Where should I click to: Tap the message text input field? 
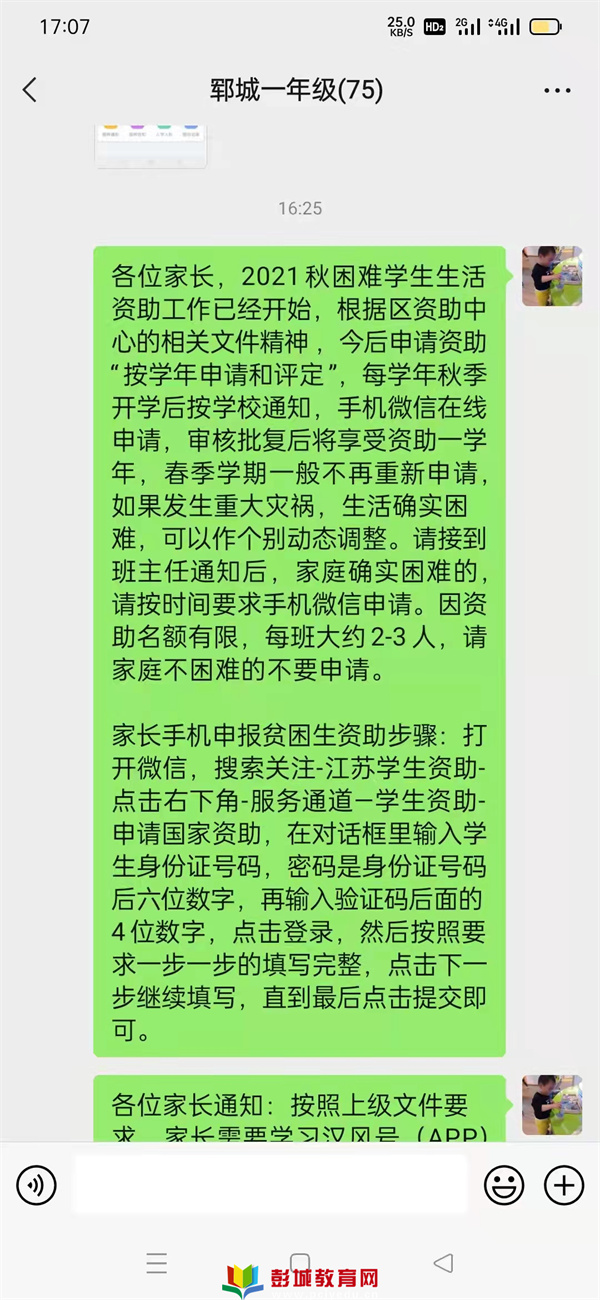270,1186
